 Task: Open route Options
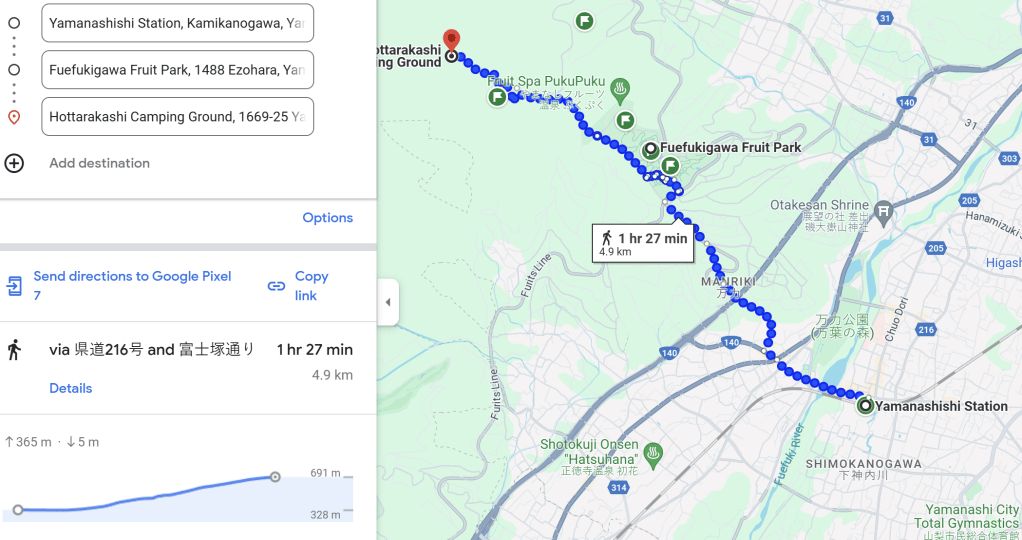pyautogui.click(x=327, y=218)
